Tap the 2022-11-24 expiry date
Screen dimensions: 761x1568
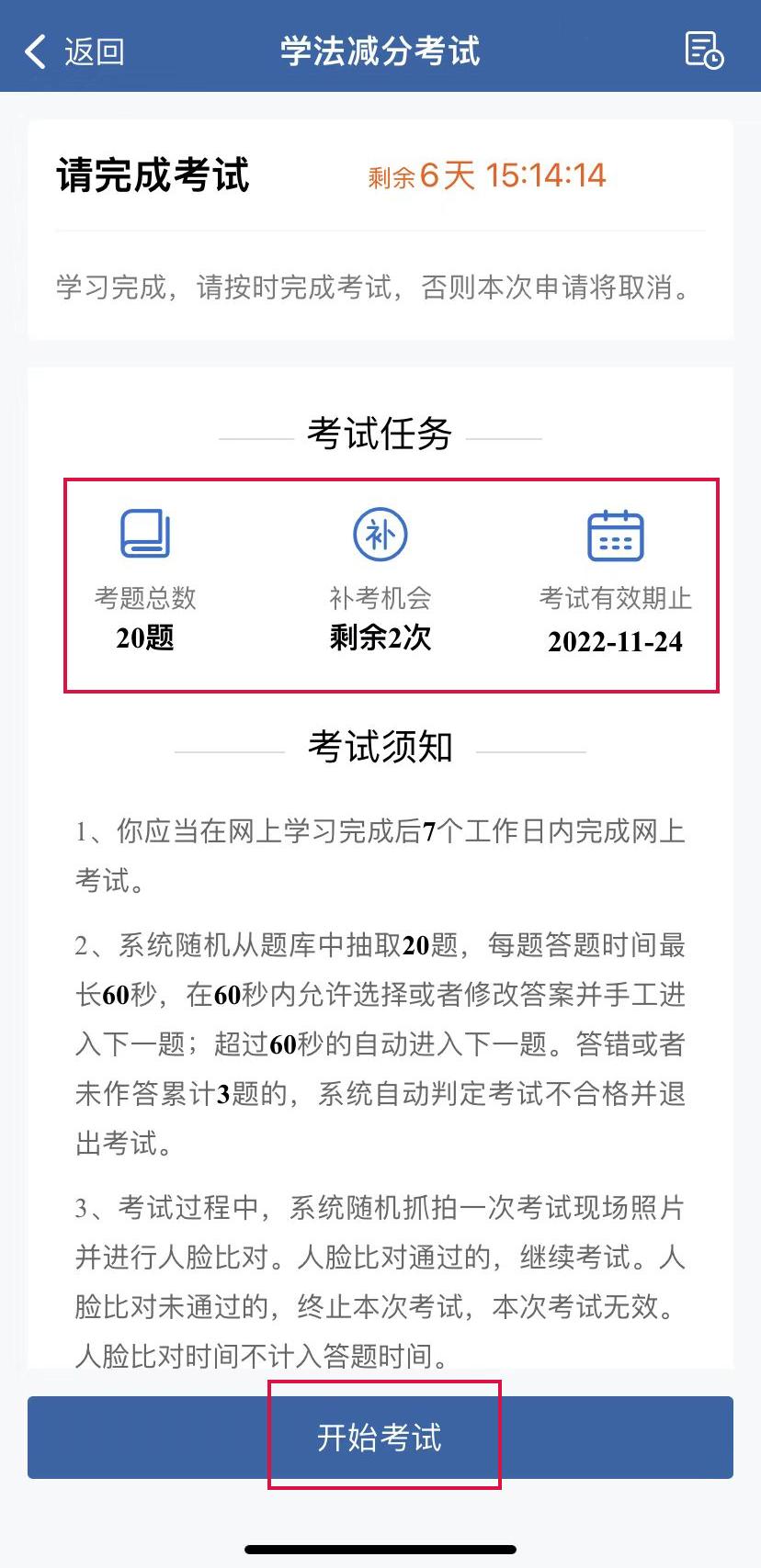pyautogui.click(x=616, y=643)
